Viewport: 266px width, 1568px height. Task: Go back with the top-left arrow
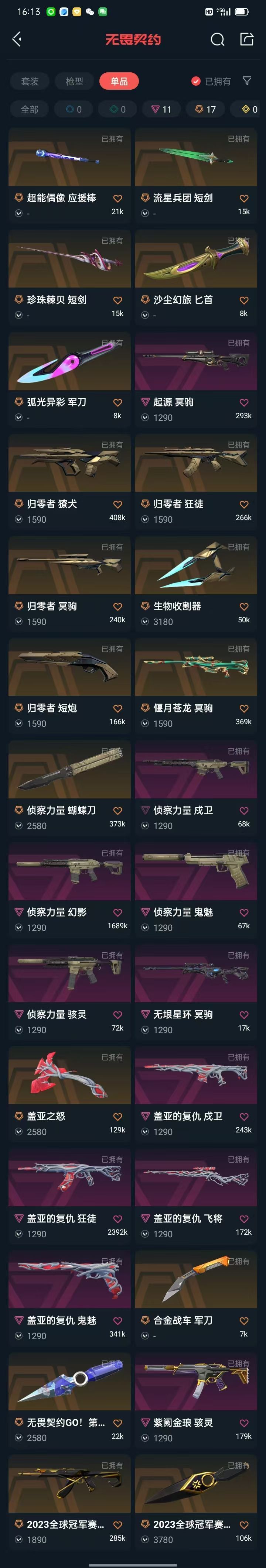pos(16,39)
